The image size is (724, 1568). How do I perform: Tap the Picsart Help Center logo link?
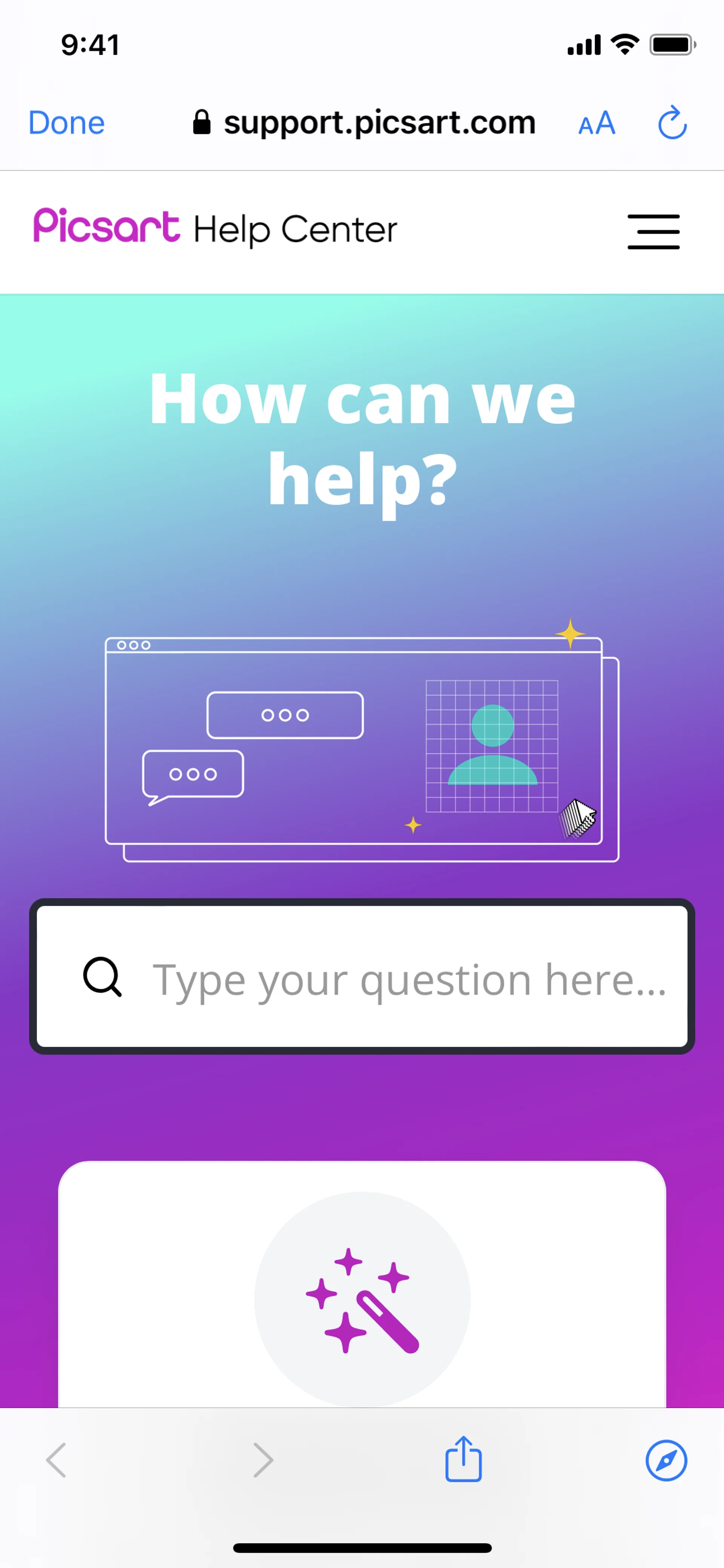pos(215,228)
